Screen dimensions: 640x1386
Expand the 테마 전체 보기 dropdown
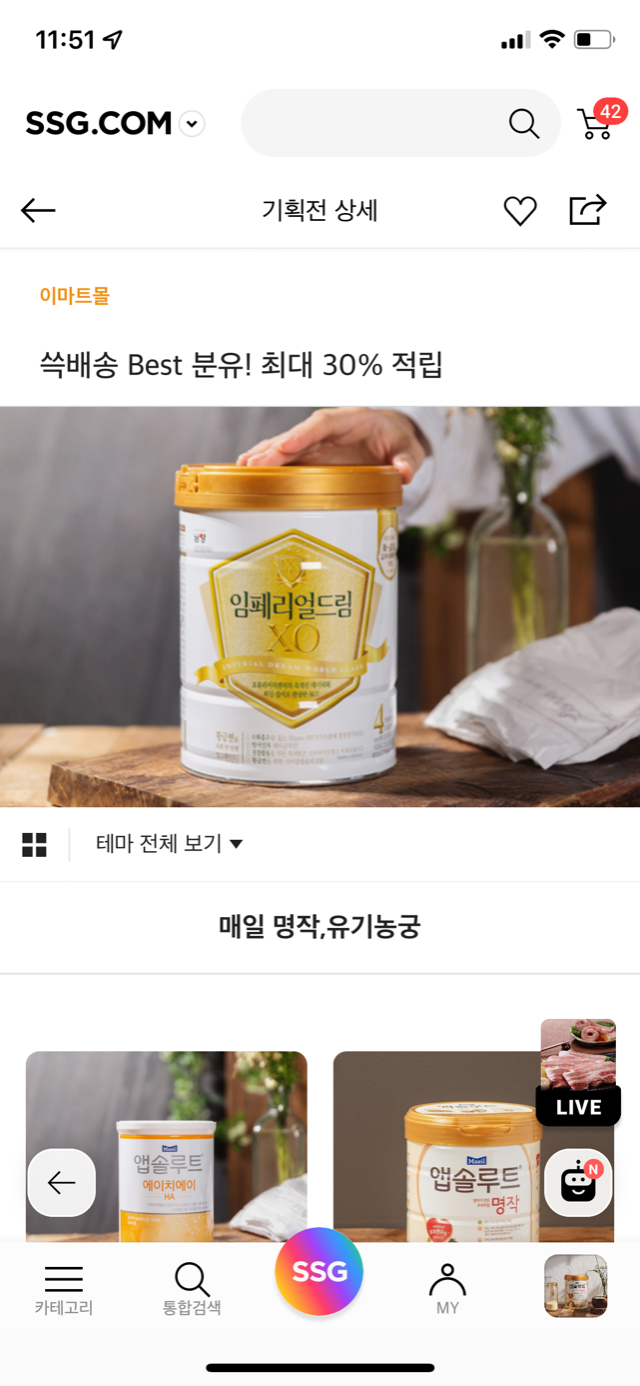pos(169,844)
